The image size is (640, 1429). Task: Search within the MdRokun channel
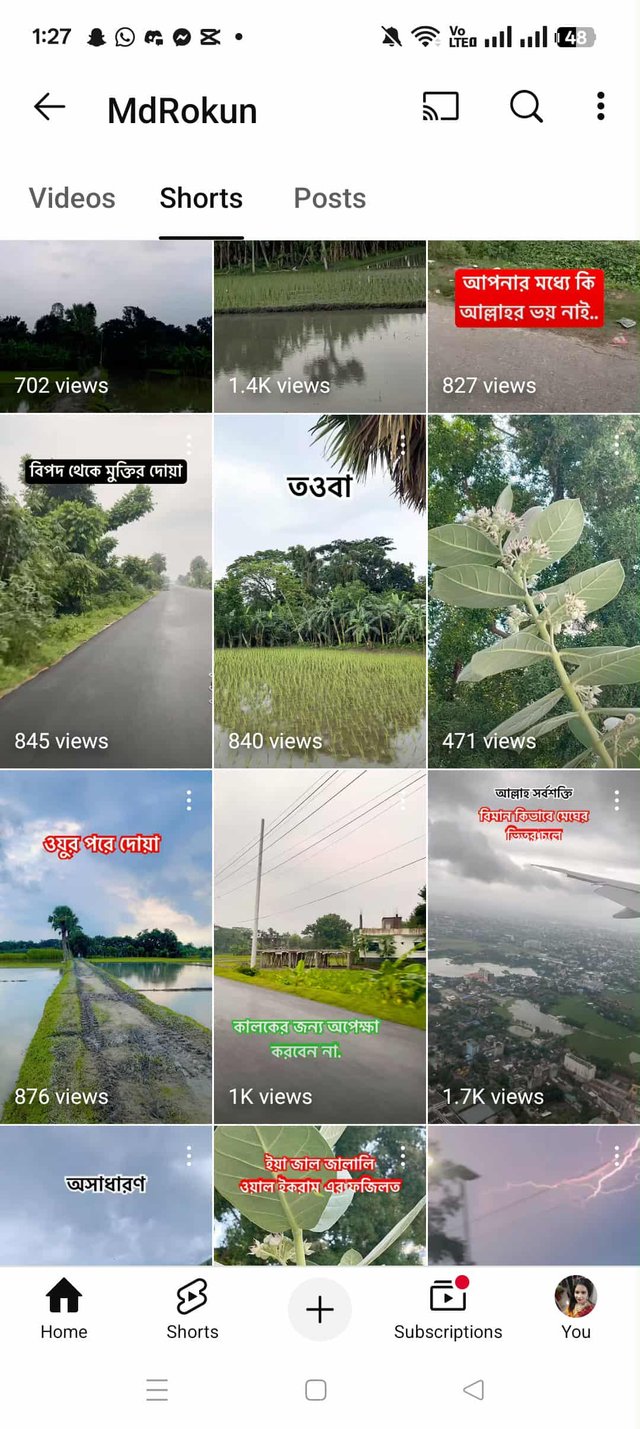click(x=526, y=107)
